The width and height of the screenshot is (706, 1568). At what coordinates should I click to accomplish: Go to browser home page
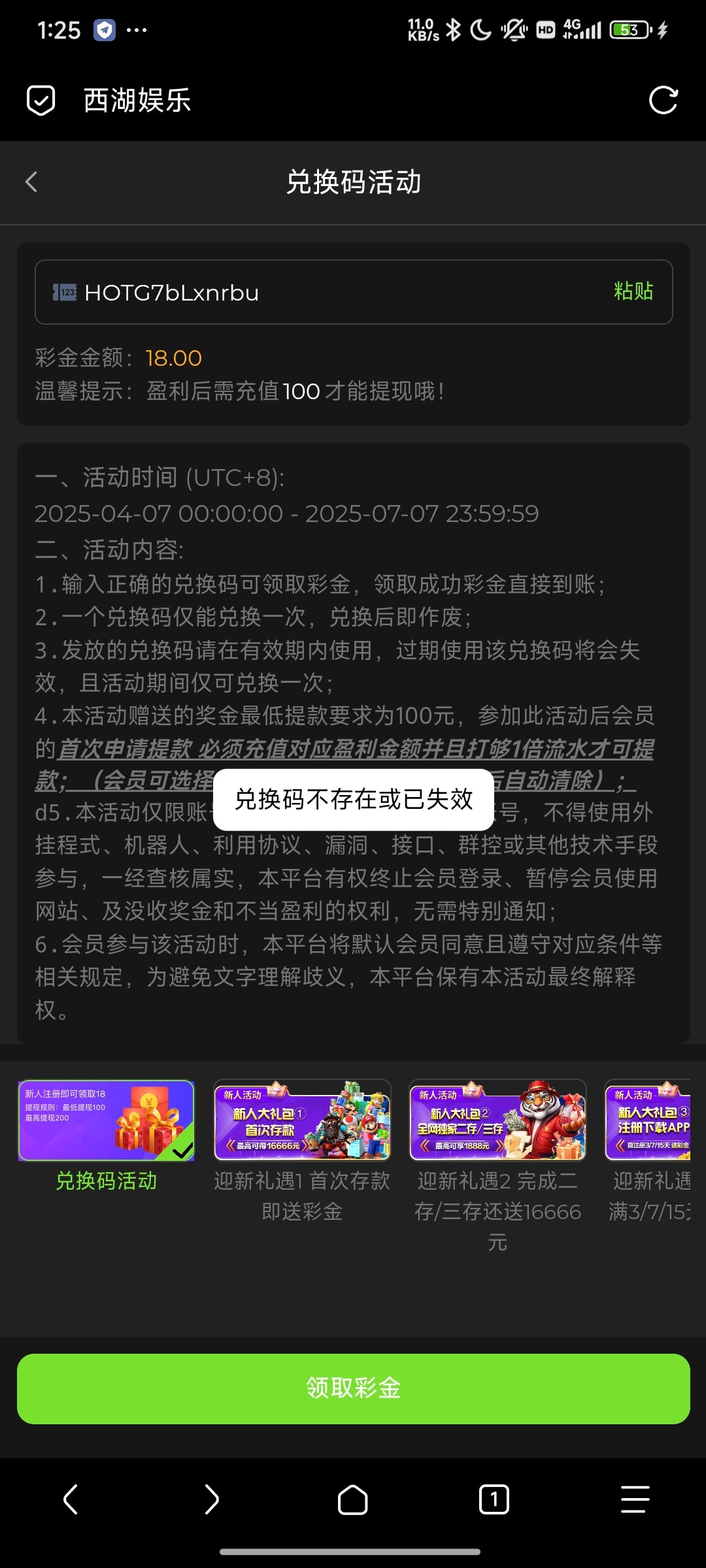pyautogui.click(x=352, y=1499)
